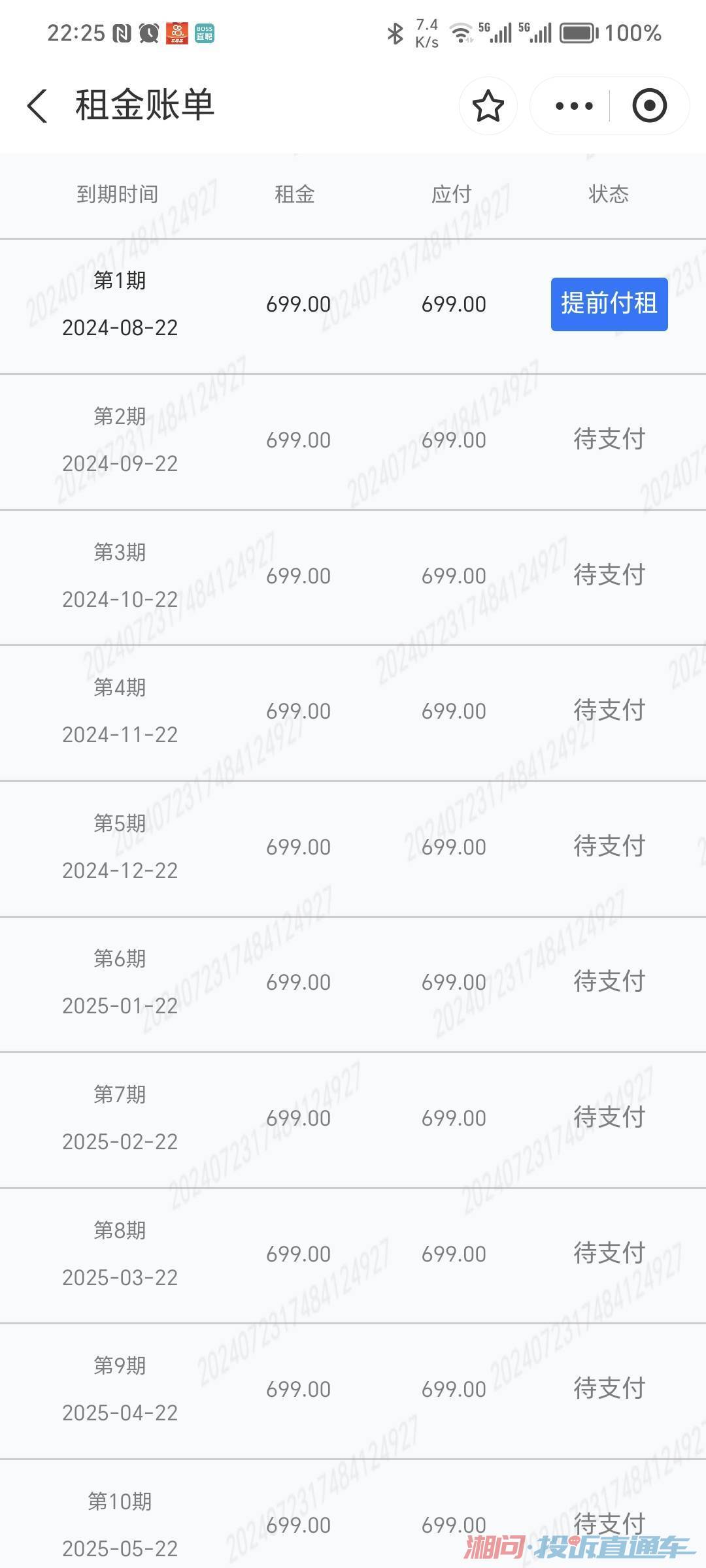706x1568 pixels.
Task: Favorite this mini program with the star
Action: [488, 106]
